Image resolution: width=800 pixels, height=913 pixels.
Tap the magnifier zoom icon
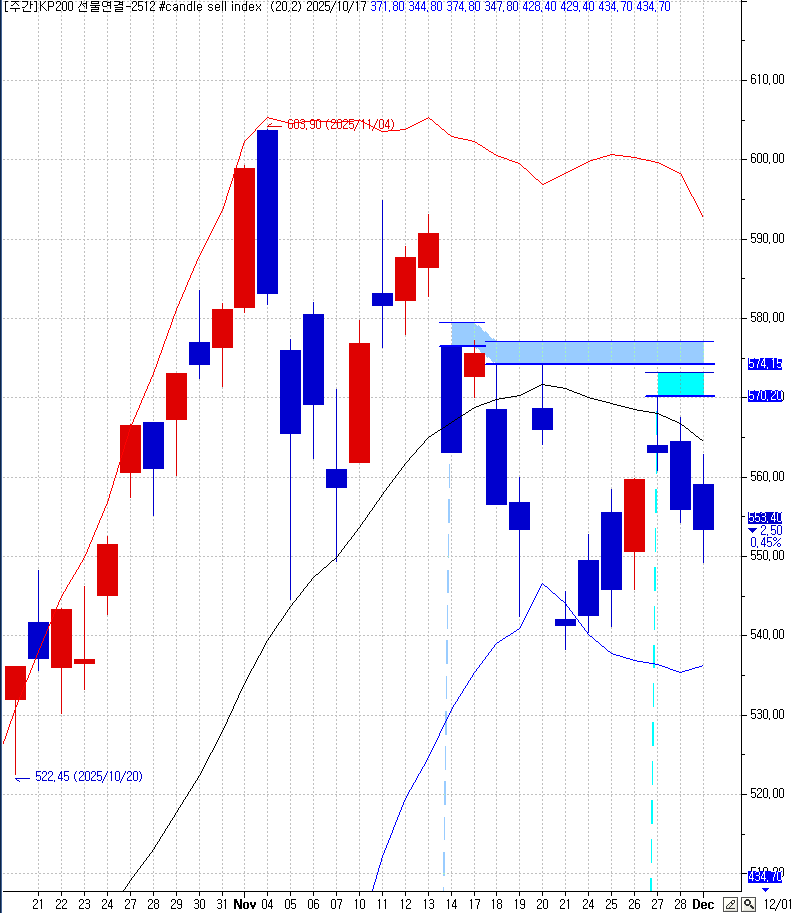pyautogui.click(x=748, y=904)
